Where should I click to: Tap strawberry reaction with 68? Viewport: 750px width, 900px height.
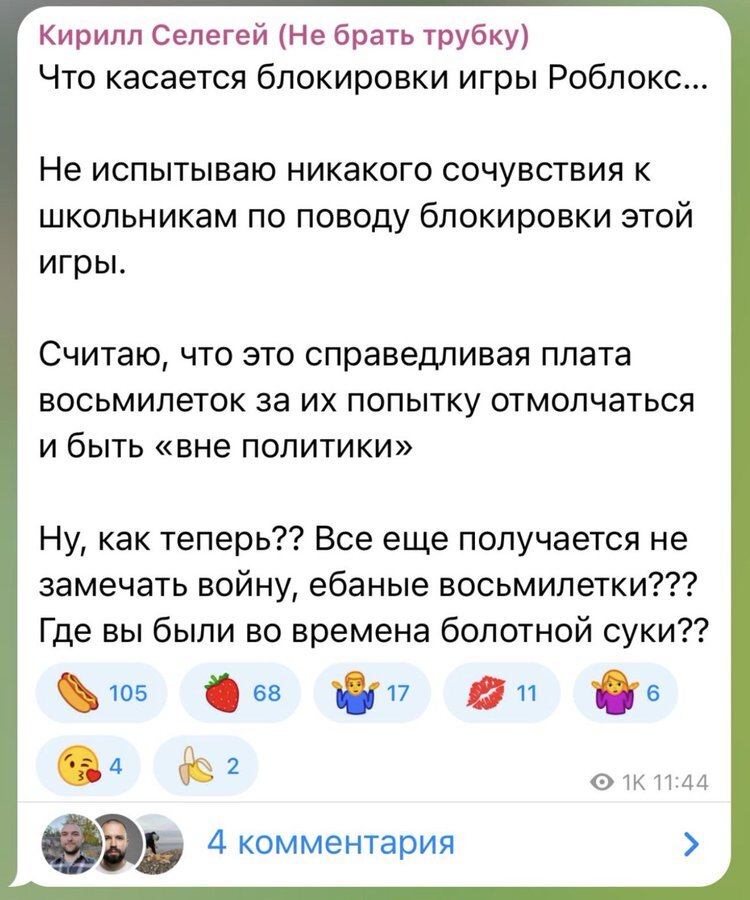238,692
